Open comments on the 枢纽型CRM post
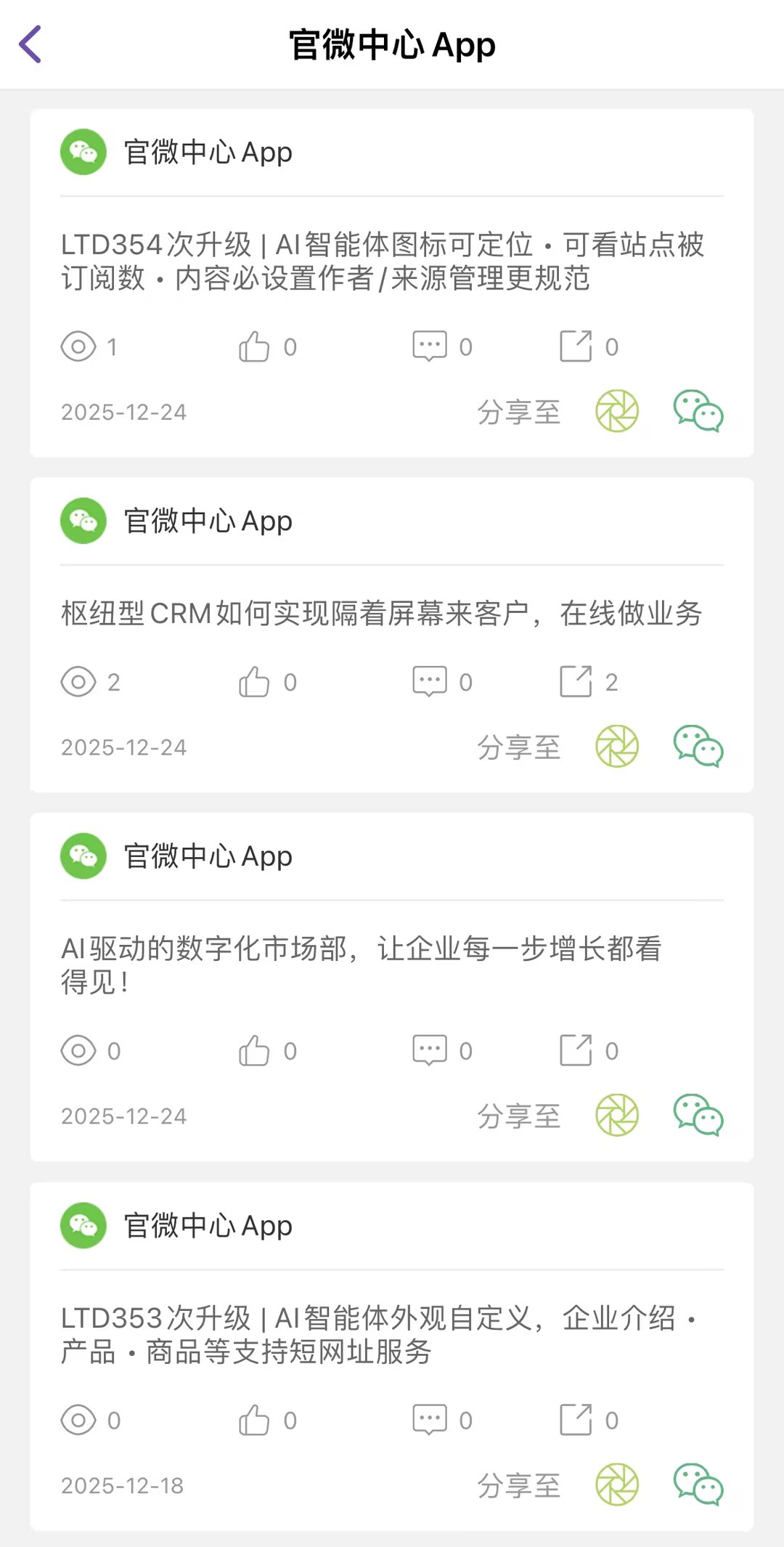Image resolution: width=784 pixels, height=1547 pixels. point(430,682)
